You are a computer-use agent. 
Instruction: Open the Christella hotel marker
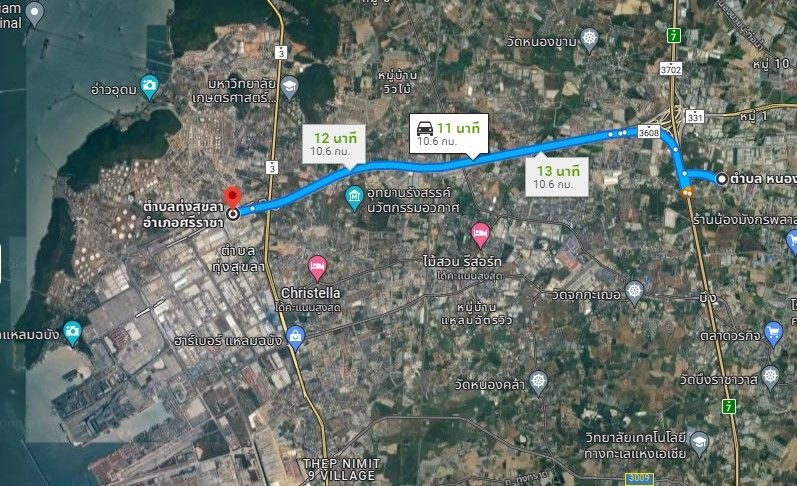[x=317, y=266]
